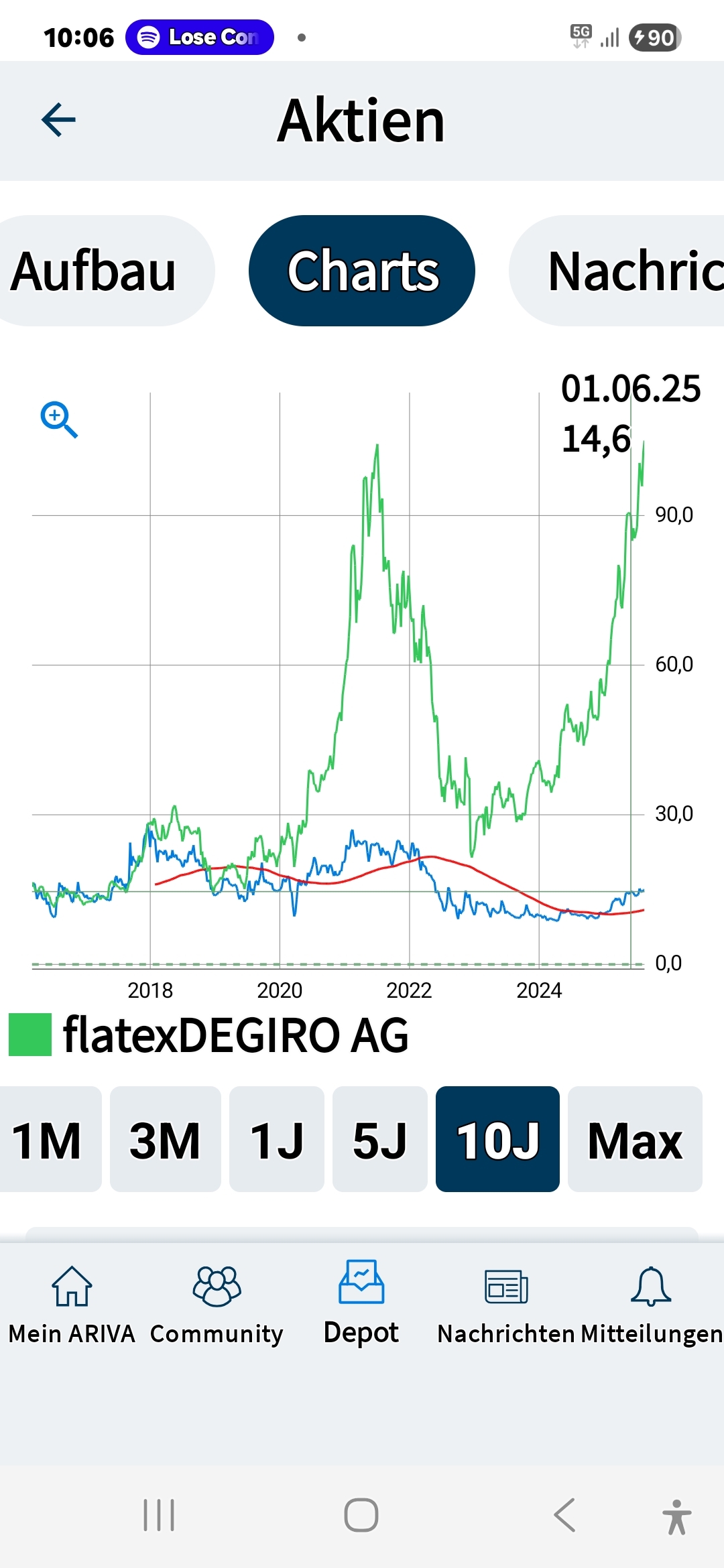The height and width of the screenshot is (1568, 724).
Task: Show the 3M chart period
Action: click(x=165, y=1139)
